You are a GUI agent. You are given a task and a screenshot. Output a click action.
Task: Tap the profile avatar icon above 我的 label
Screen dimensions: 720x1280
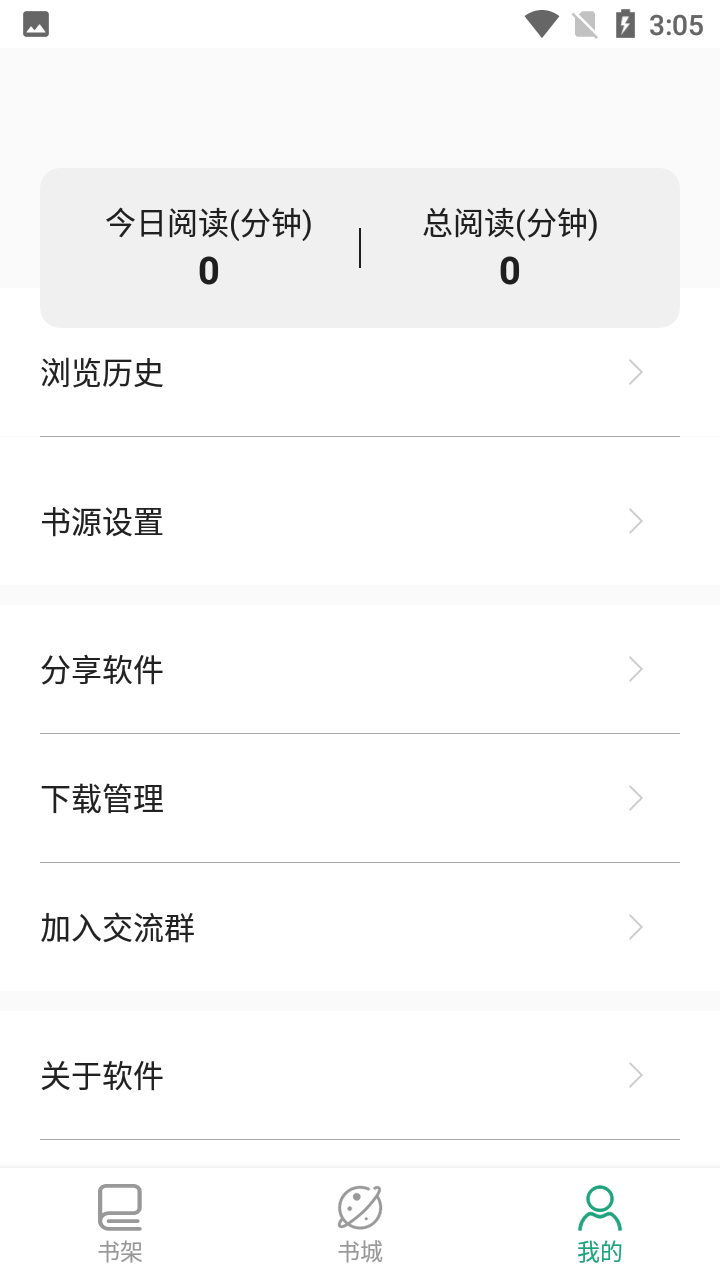coord(599,1207)
